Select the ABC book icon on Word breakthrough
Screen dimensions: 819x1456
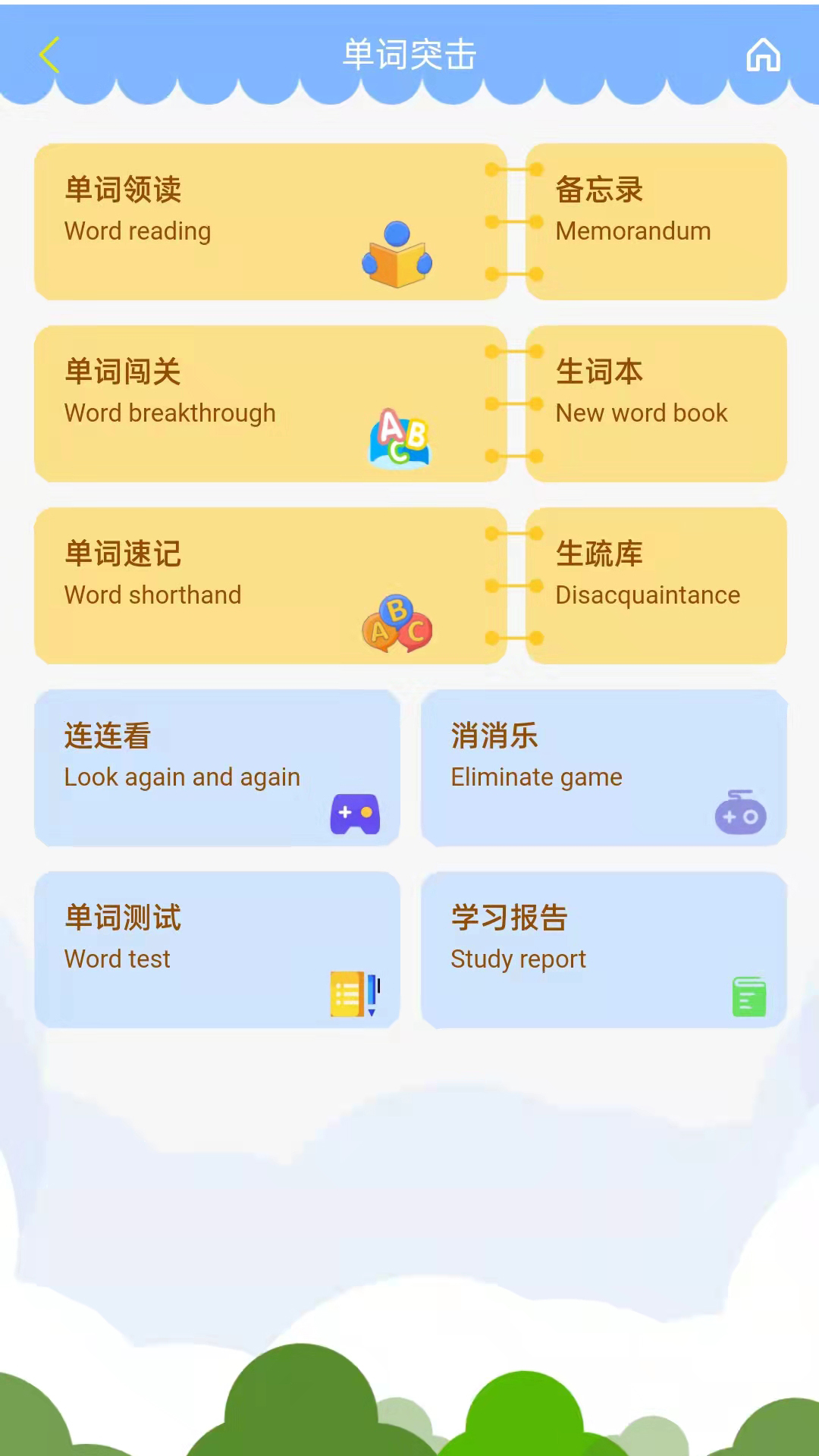401,438
